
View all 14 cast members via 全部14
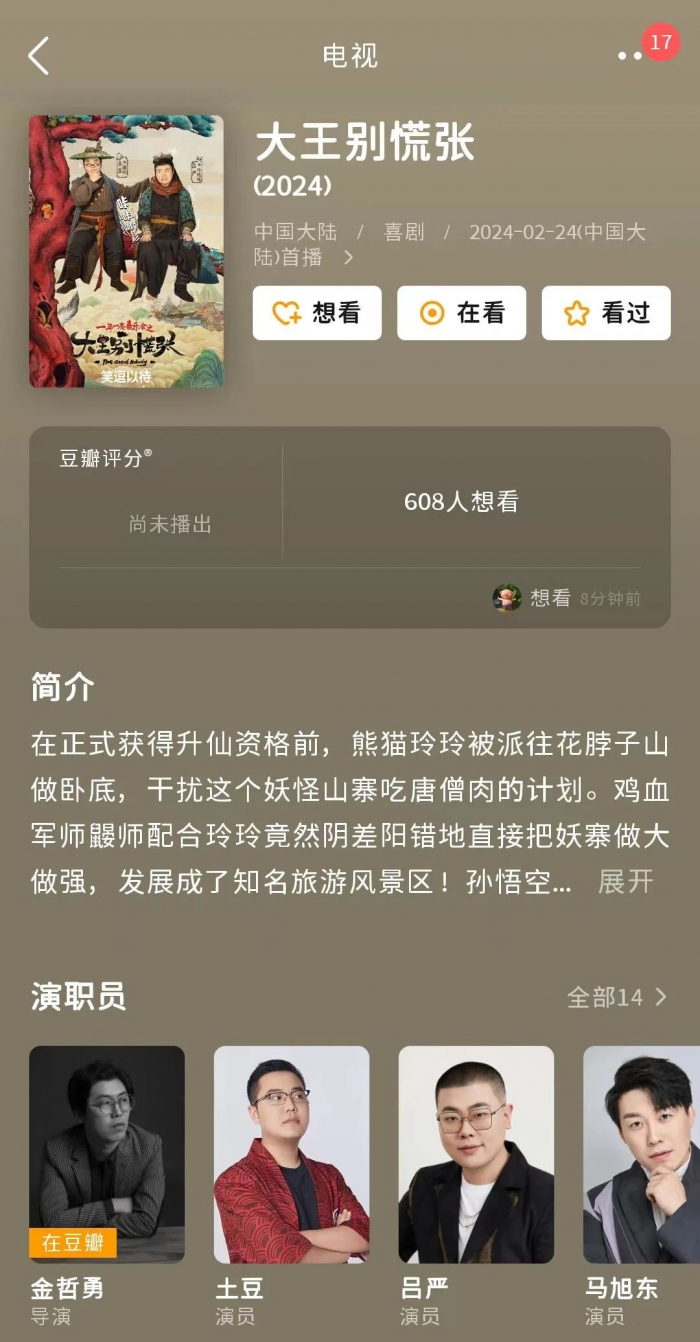616,997
